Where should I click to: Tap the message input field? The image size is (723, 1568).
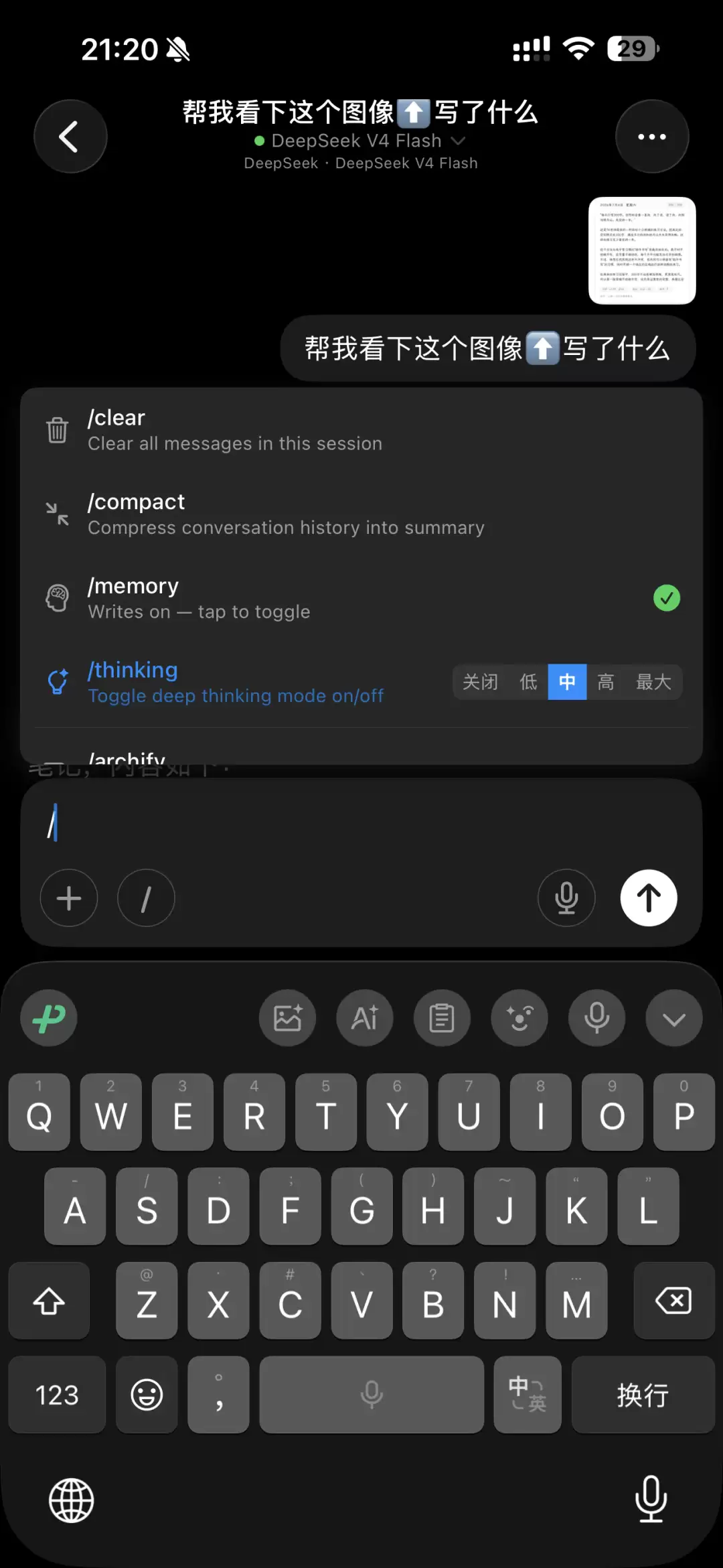(x=361, y=823)
